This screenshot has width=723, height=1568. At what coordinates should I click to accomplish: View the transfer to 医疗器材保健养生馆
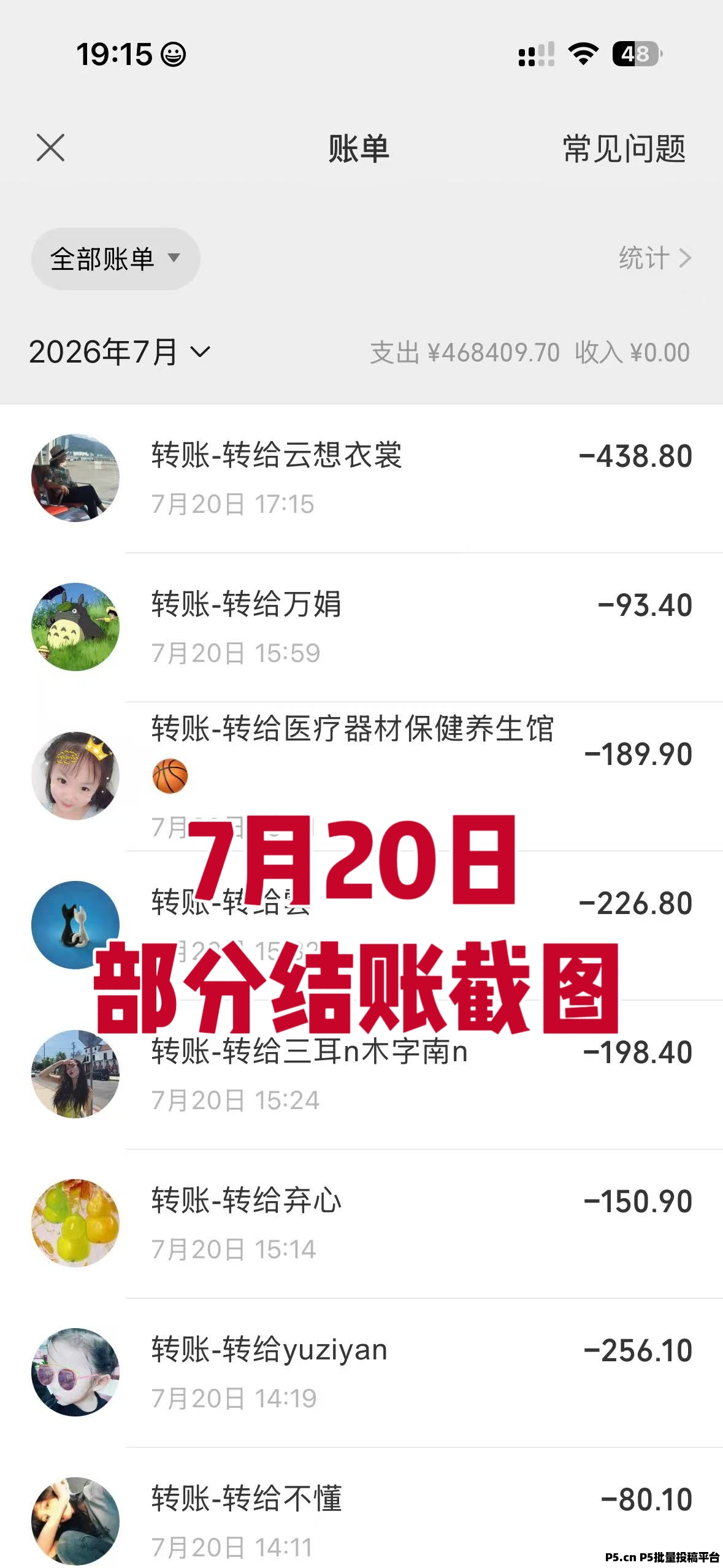click(x=361, y=777)
